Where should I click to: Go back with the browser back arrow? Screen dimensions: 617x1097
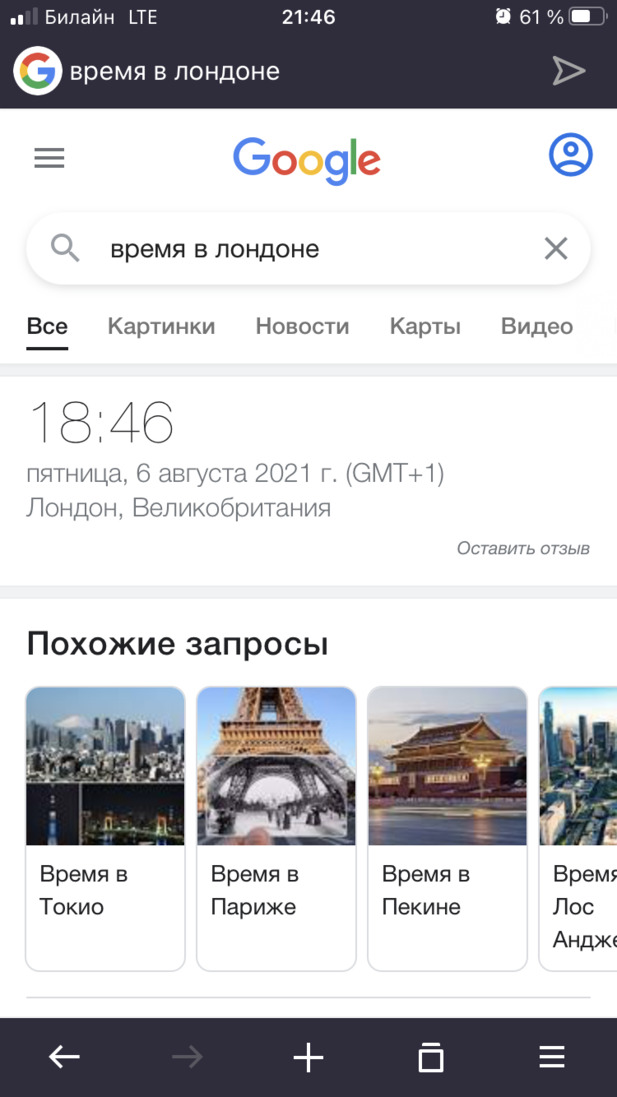(x=64, y=1057)
